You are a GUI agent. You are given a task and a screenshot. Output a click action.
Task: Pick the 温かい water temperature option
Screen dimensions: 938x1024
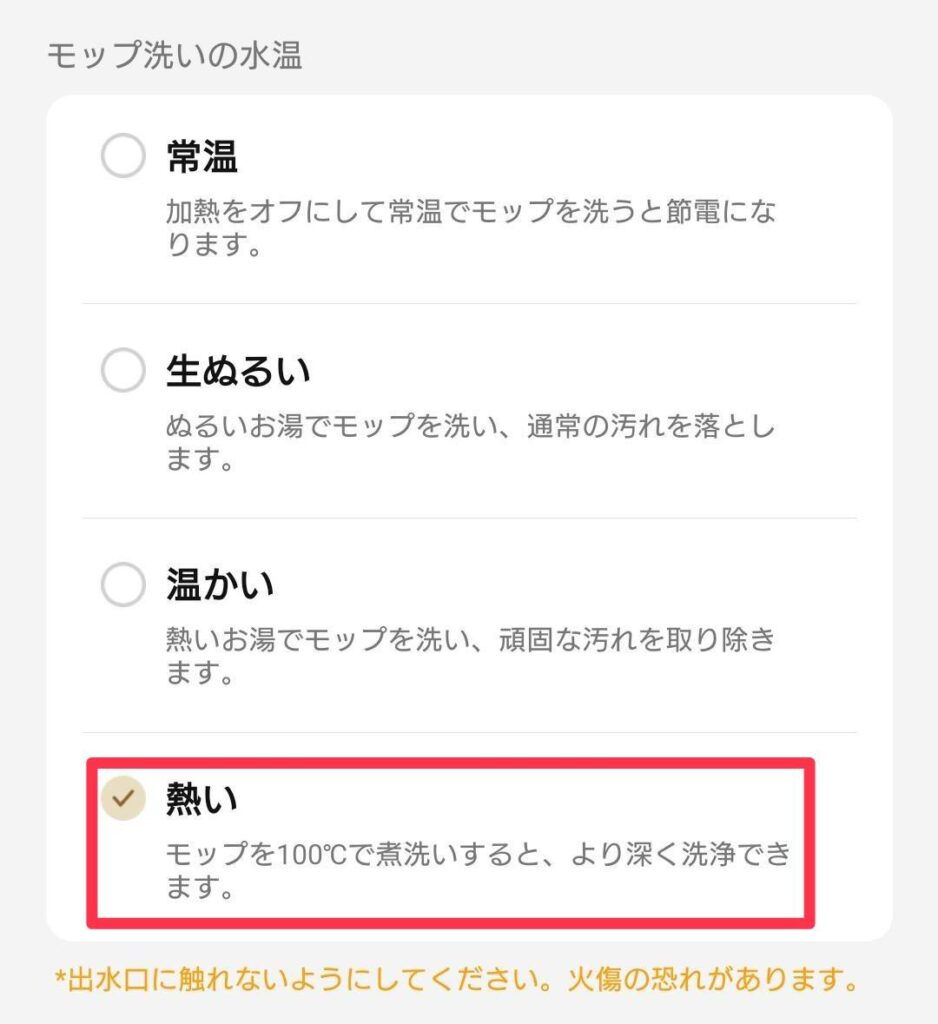click(124, 586)
